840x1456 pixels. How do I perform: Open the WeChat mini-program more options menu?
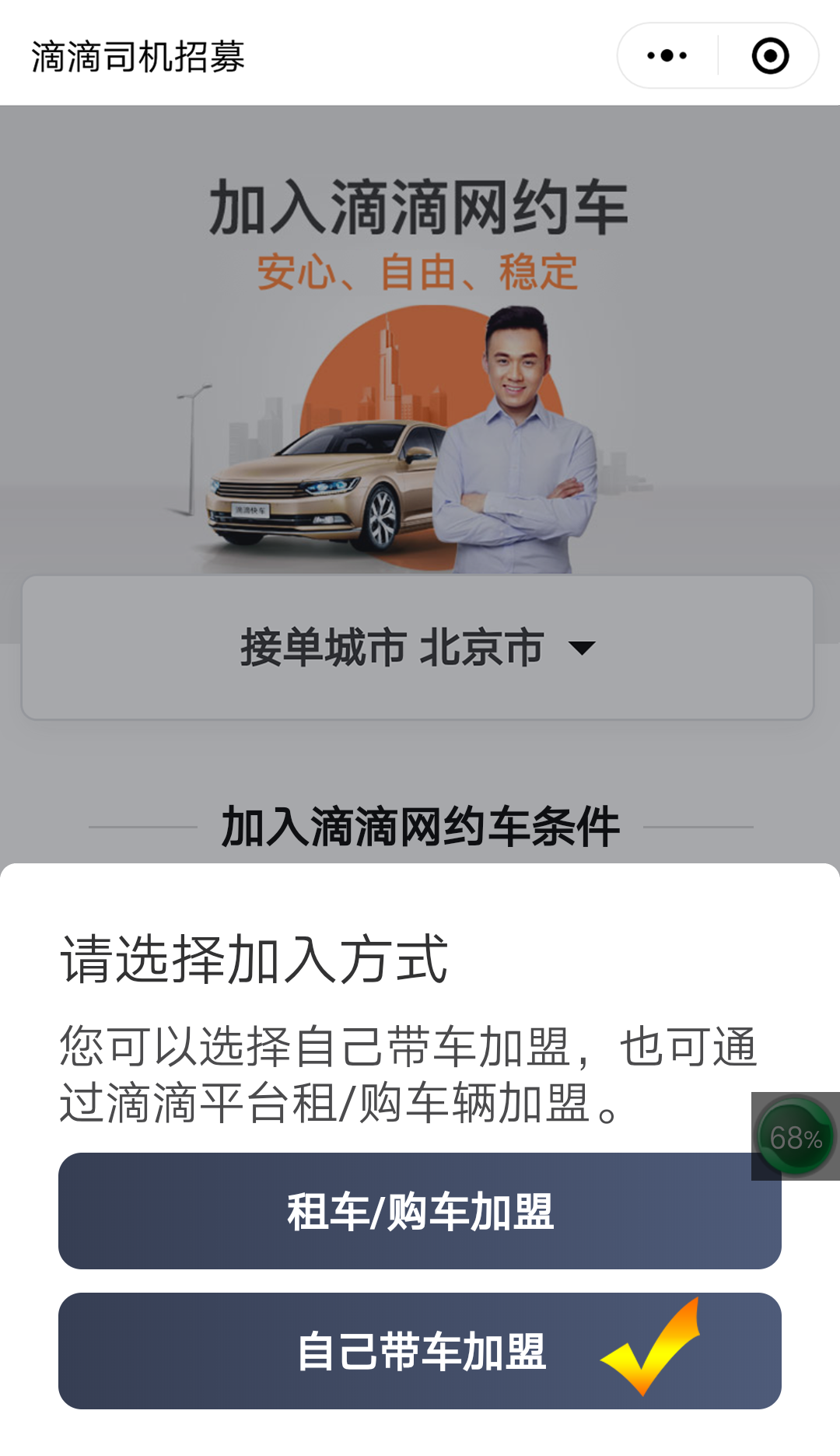point(665,54)
